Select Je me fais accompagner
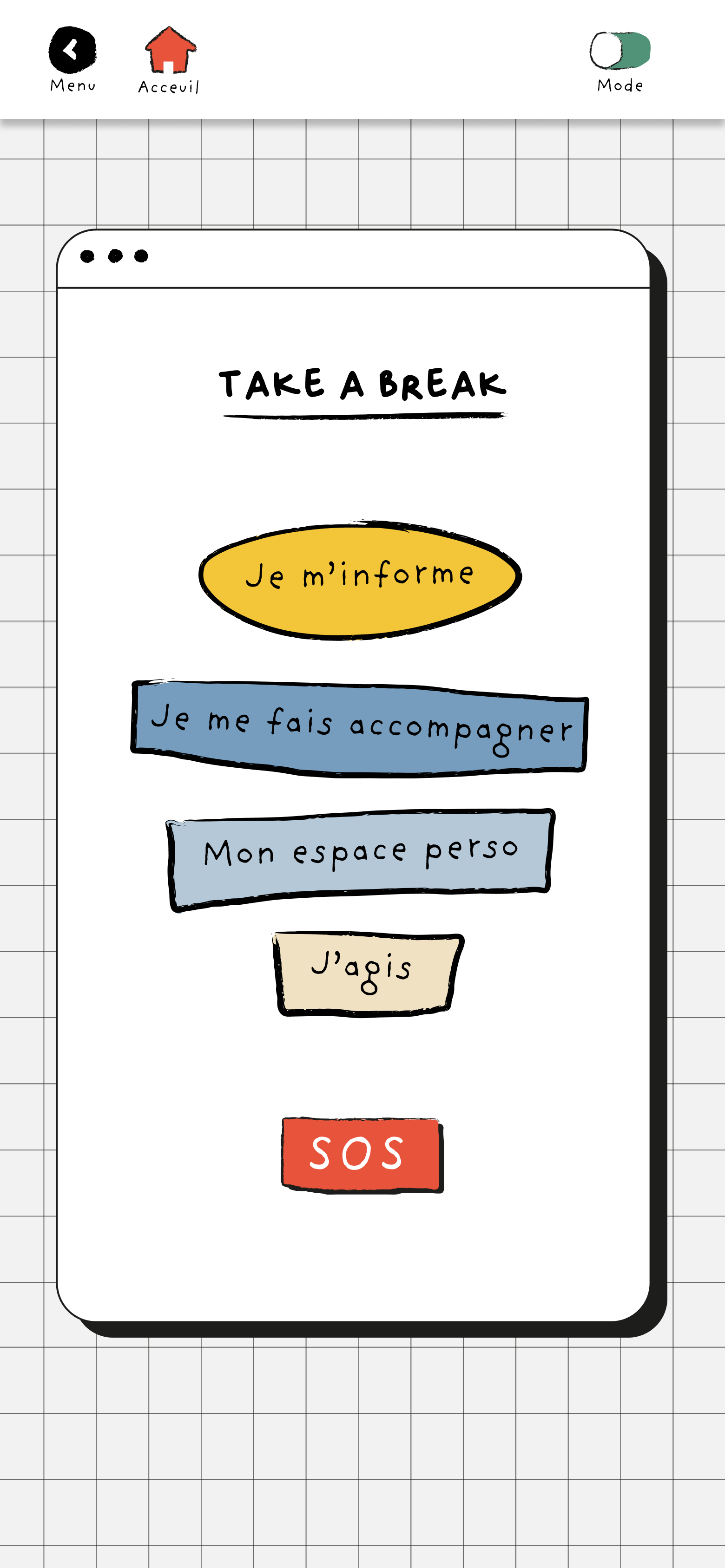The image size is (725, 1568). point(360,728)
